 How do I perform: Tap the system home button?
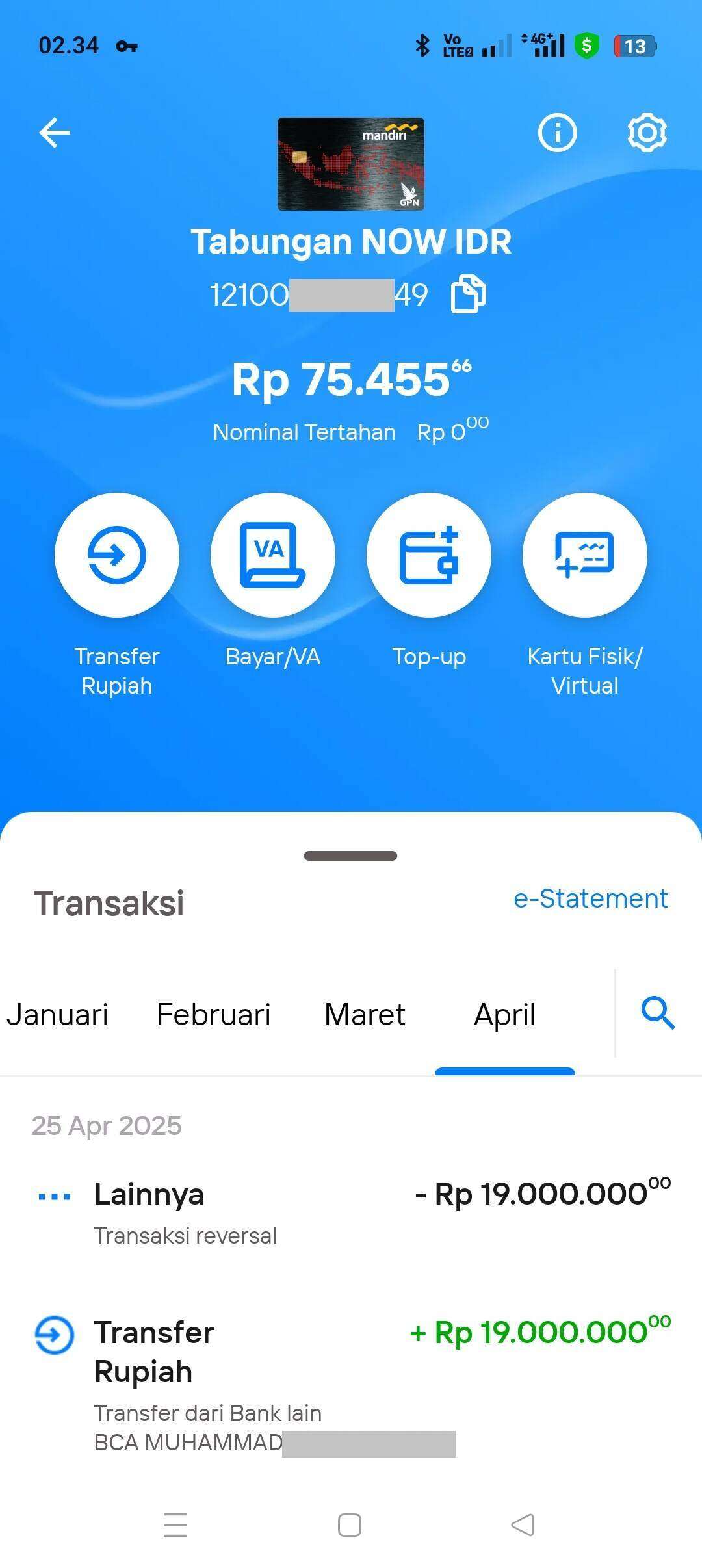coord(350,1525)
